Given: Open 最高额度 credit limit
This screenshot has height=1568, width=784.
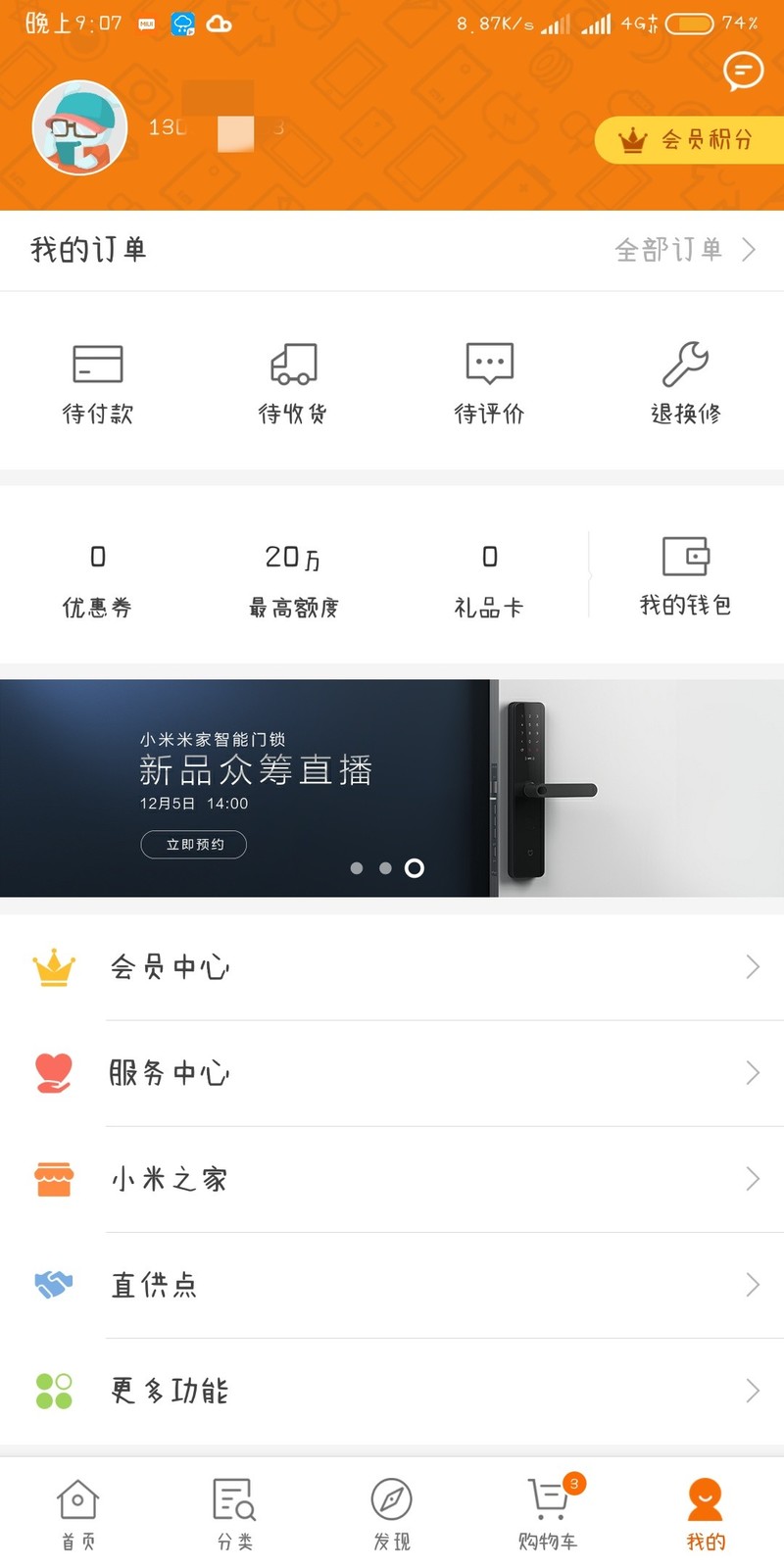Looking at the screenshot, I should click(x=293, y=580).
